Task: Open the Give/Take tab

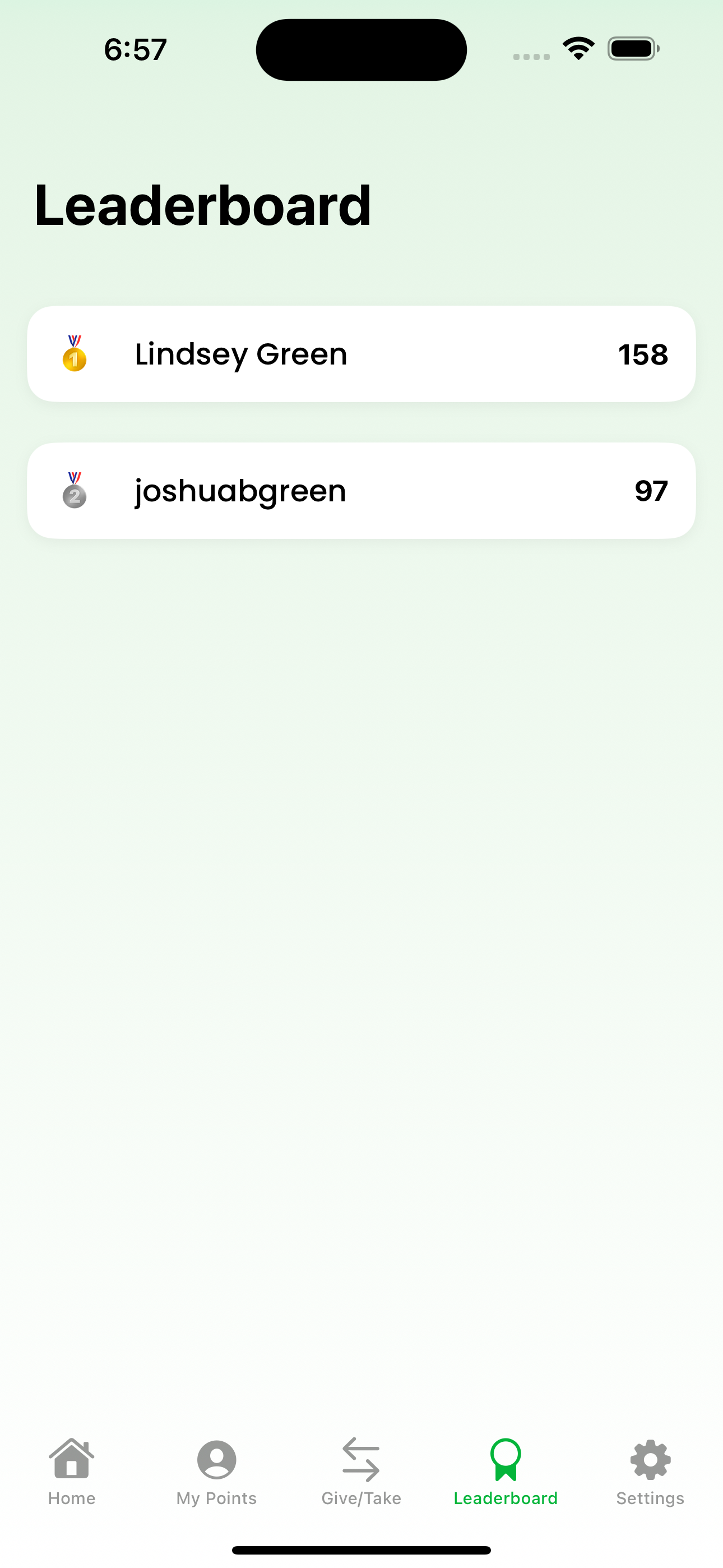Action: (x=361, y=1470)
